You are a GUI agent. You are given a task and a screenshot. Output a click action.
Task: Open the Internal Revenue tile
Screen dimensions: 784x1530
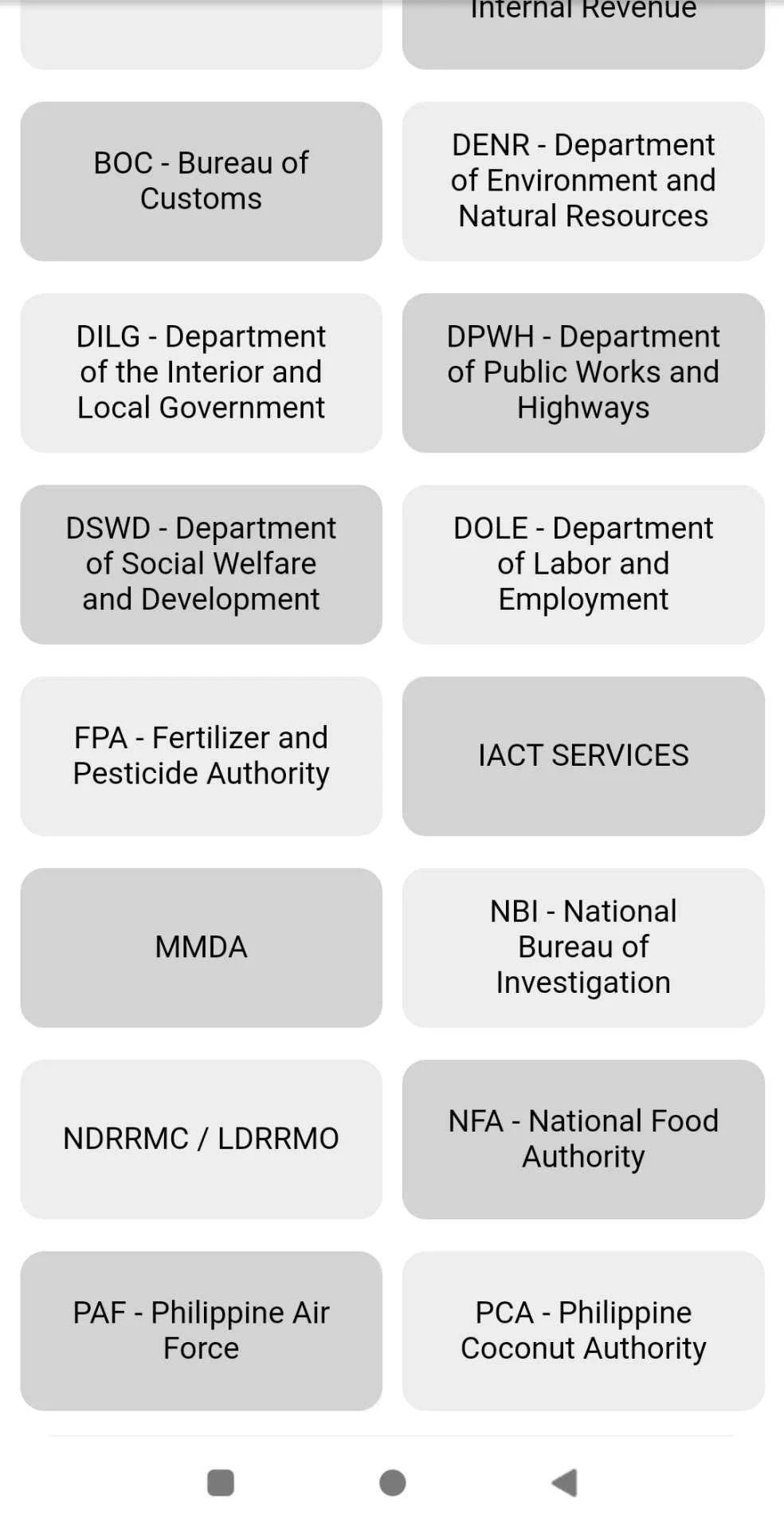tap(583, 34)
